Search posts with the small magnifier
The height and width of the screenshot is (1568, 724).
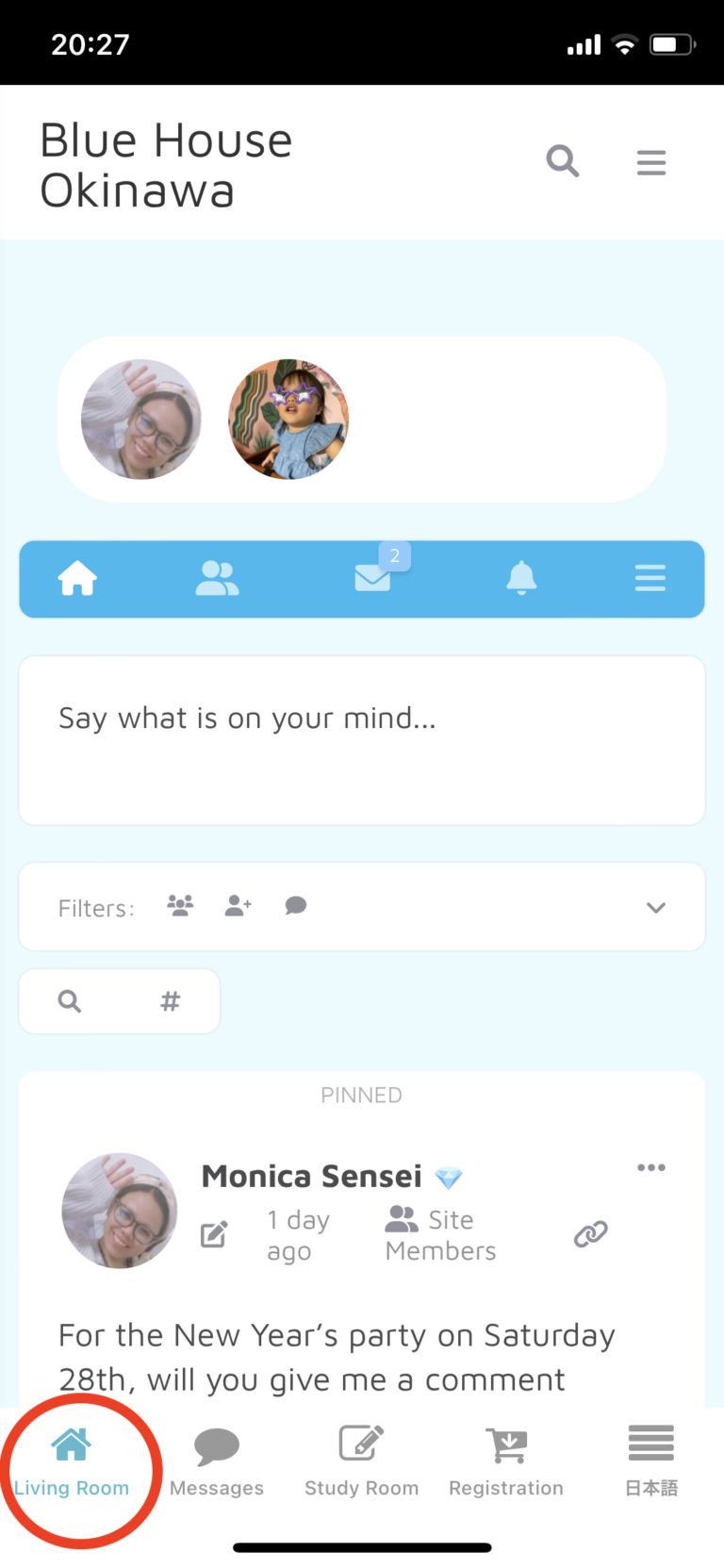click(x=70, y=1001)
